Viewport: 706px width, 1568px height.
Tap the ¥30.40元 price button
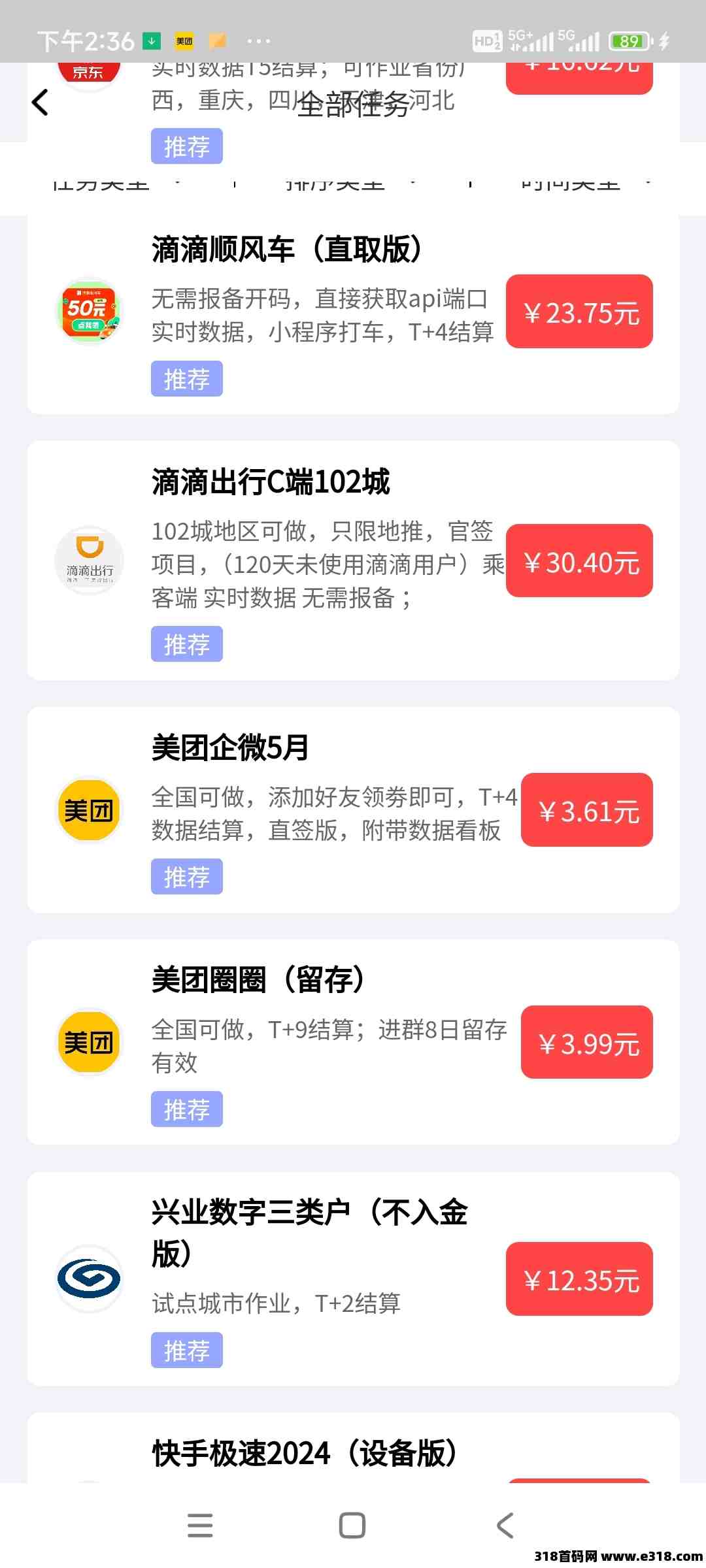[x=579, y=561]
